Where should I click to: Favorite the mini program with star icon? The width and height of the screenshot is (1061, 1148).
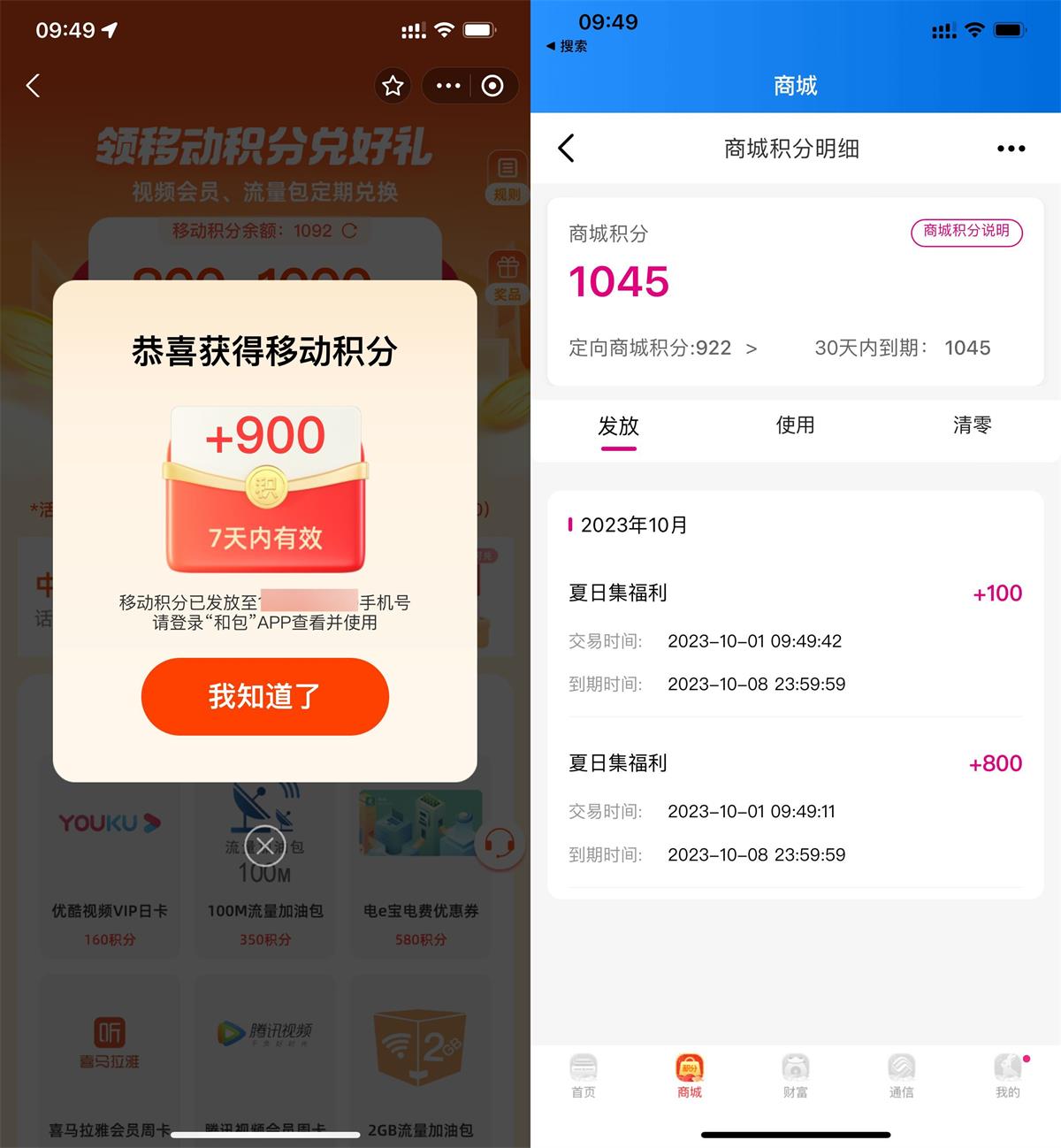pyautogui.click(x=393, y=86)
